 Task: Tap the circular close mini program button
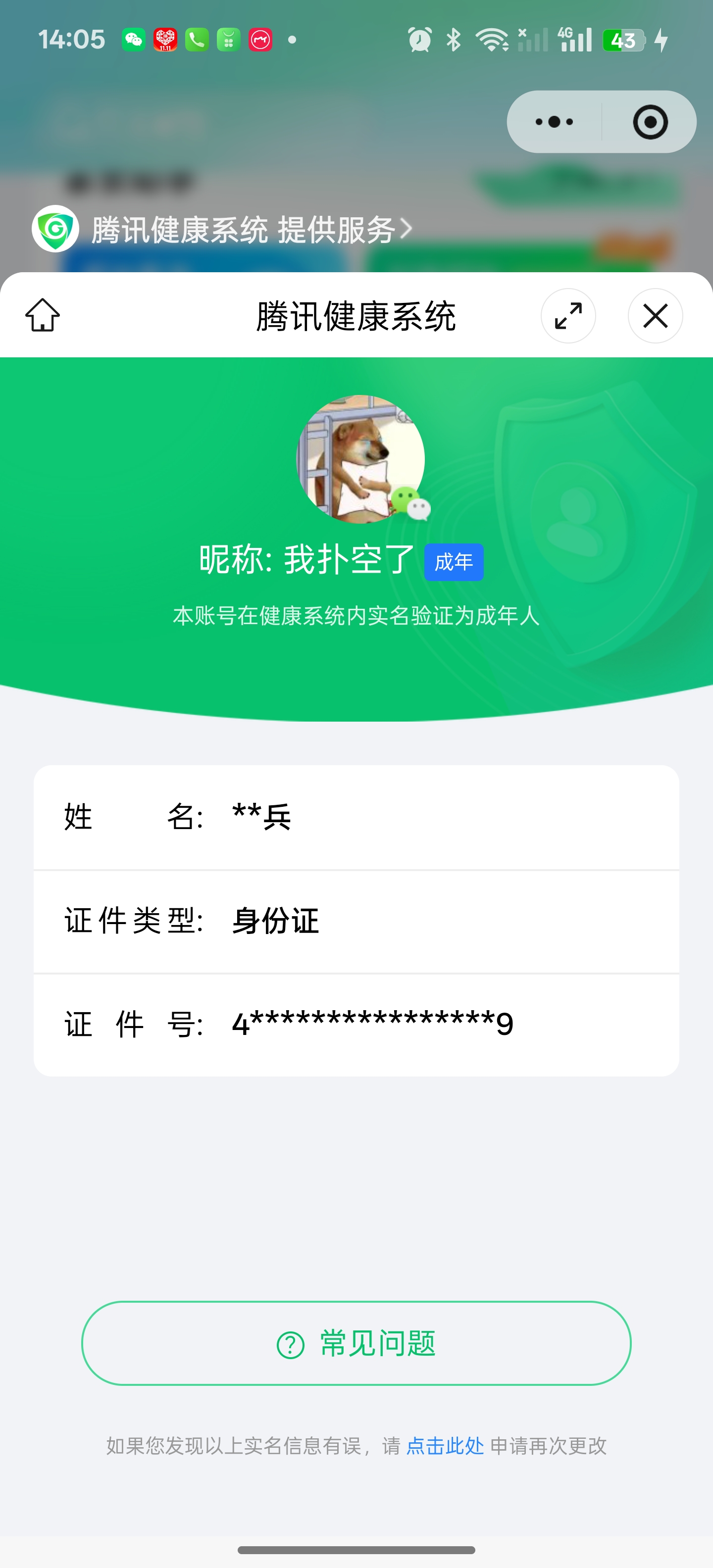tap(650, 122)
